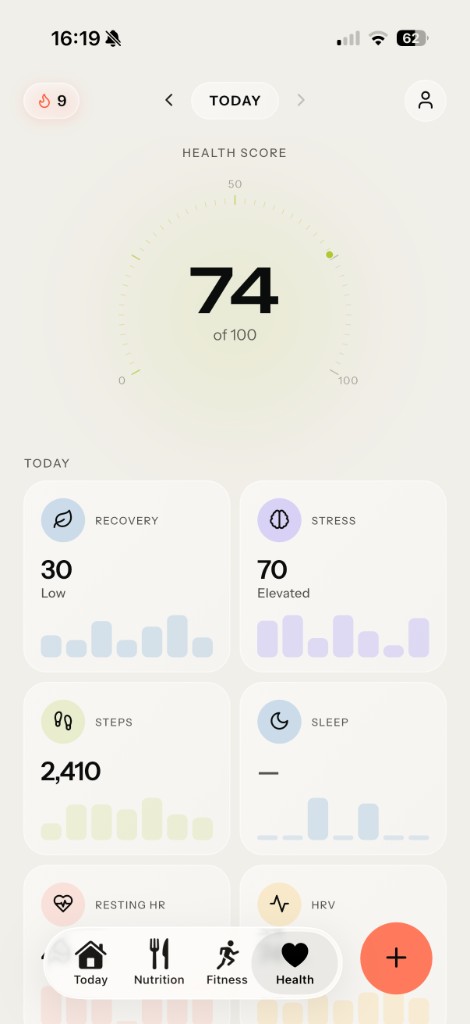Switch to the Today tab
Image resolution: width=470 pixels, height=1024 pixels.
coord(91,963)
